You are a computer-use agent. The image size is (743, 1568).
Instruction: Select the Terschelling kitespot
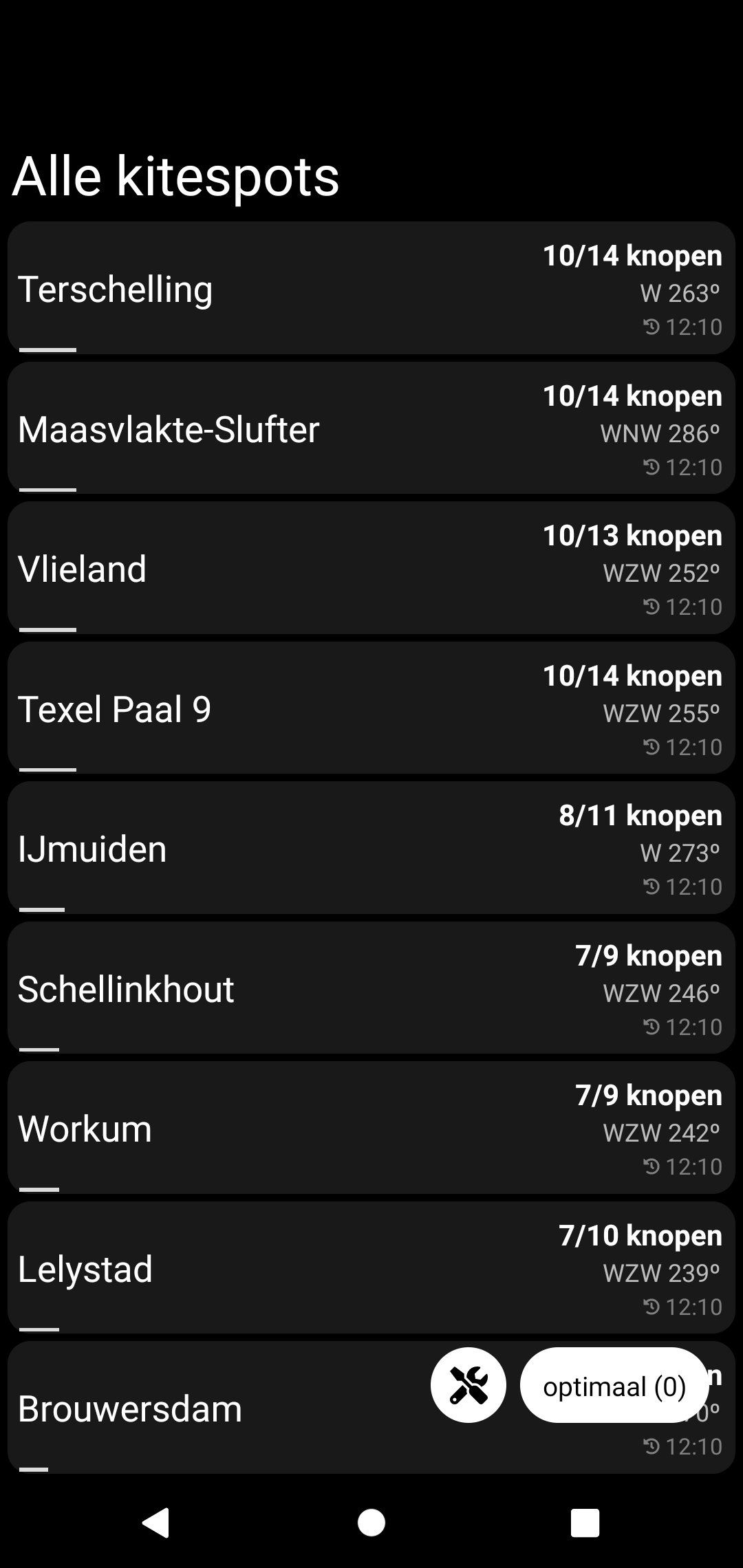pyautogui.click(x=275, y=289)
